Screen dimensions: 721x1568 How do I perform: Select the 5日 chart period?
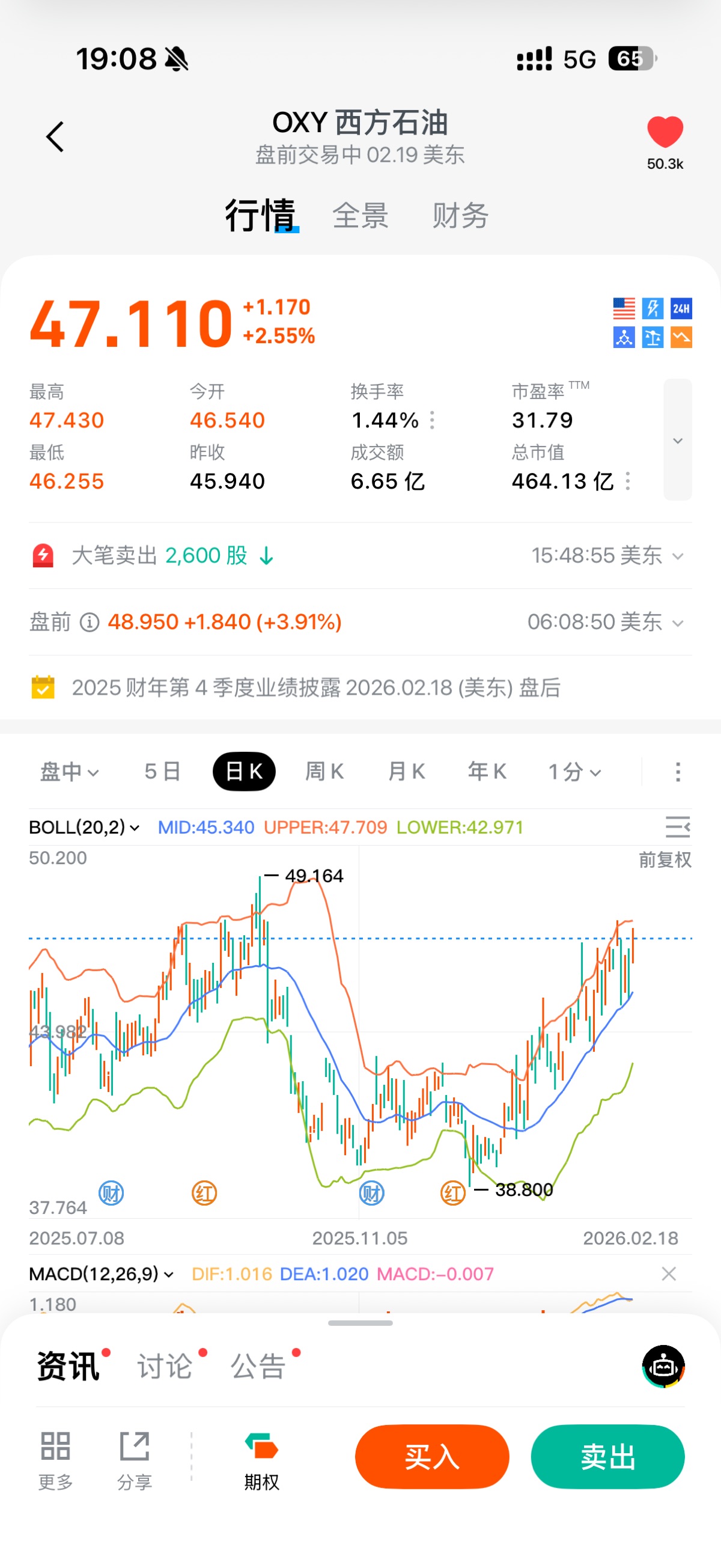coord(162,772)
